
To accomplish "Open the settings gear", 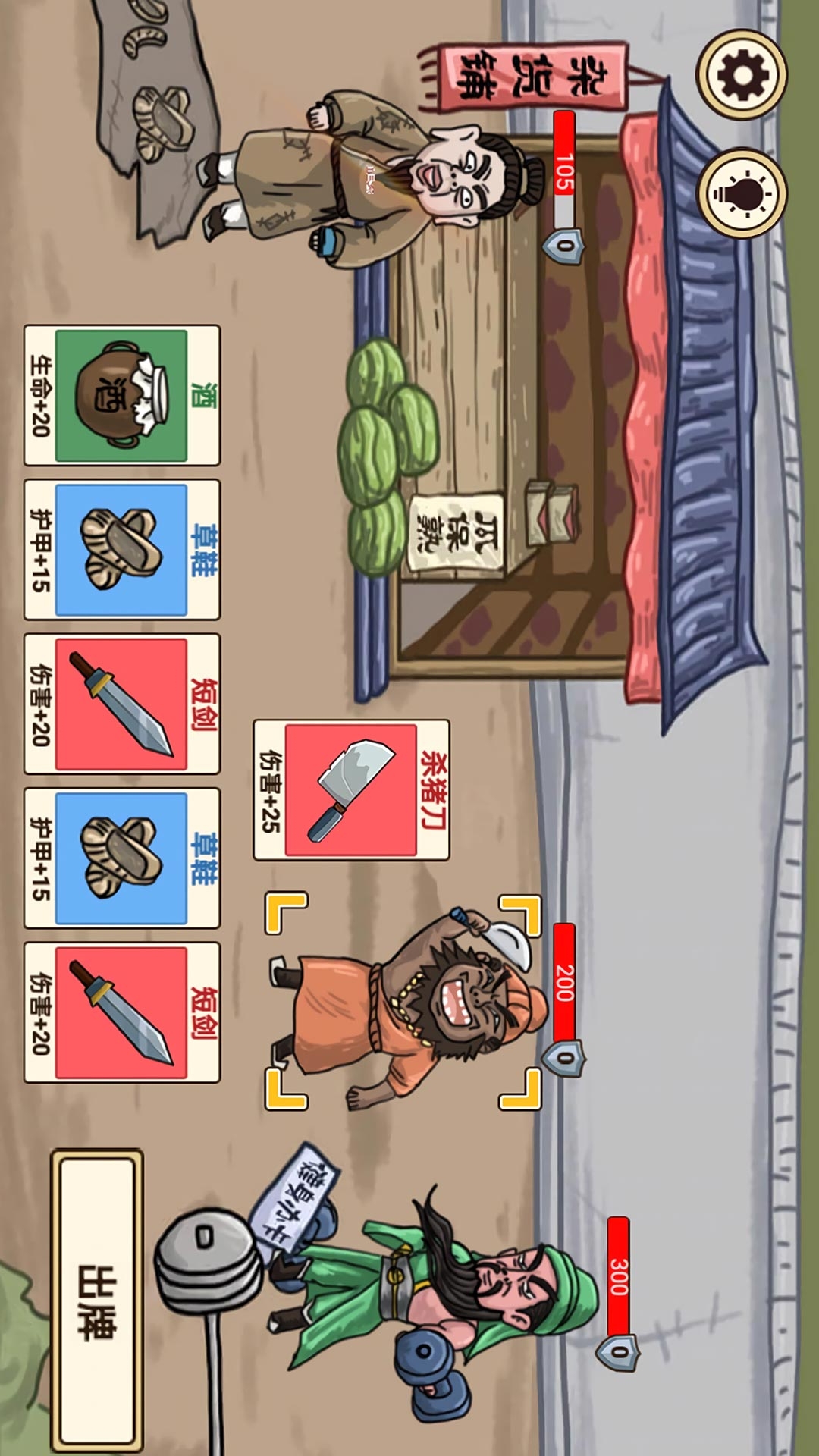I will click(741, 74).
